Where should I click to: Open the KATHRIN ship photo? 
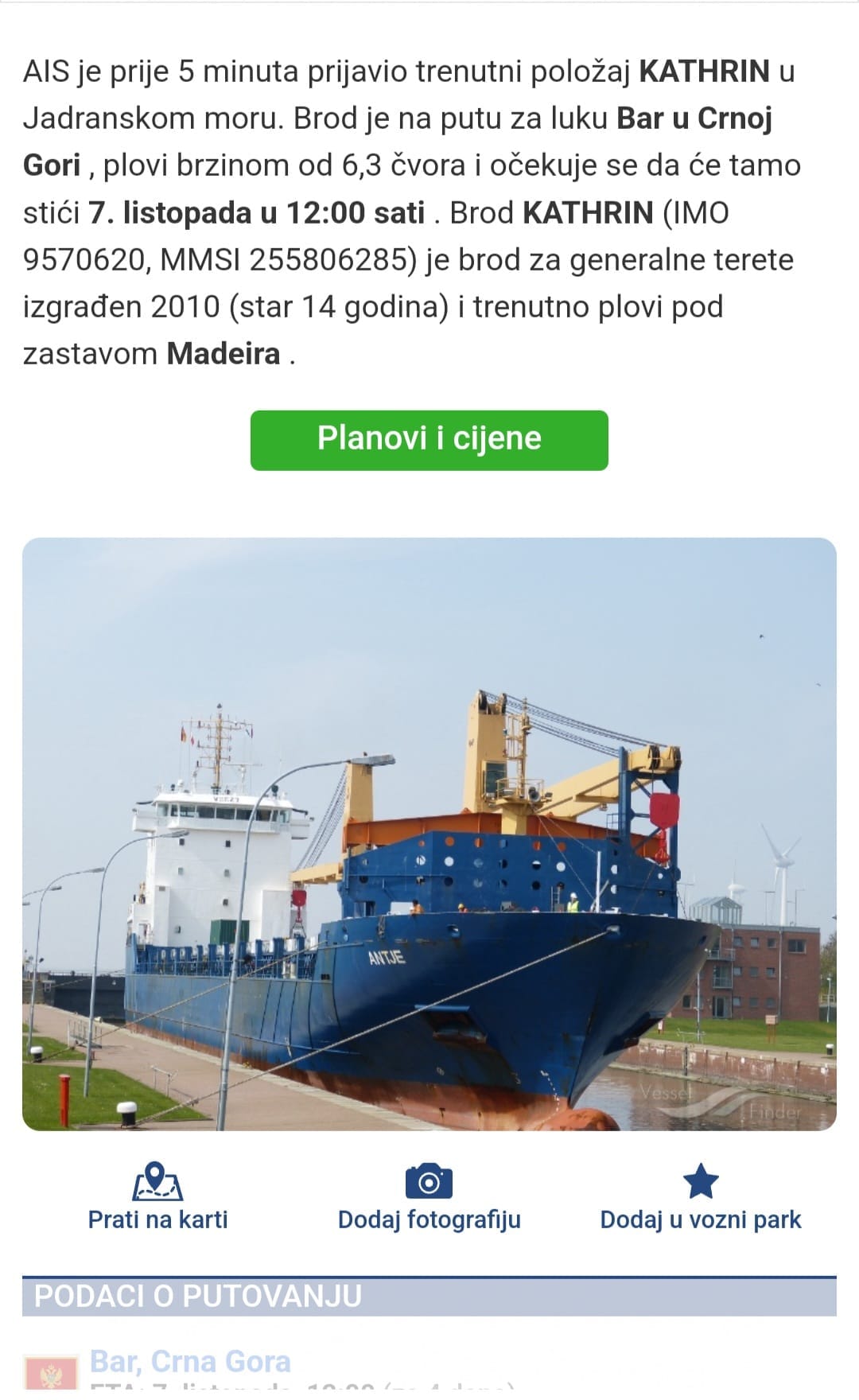429,833
